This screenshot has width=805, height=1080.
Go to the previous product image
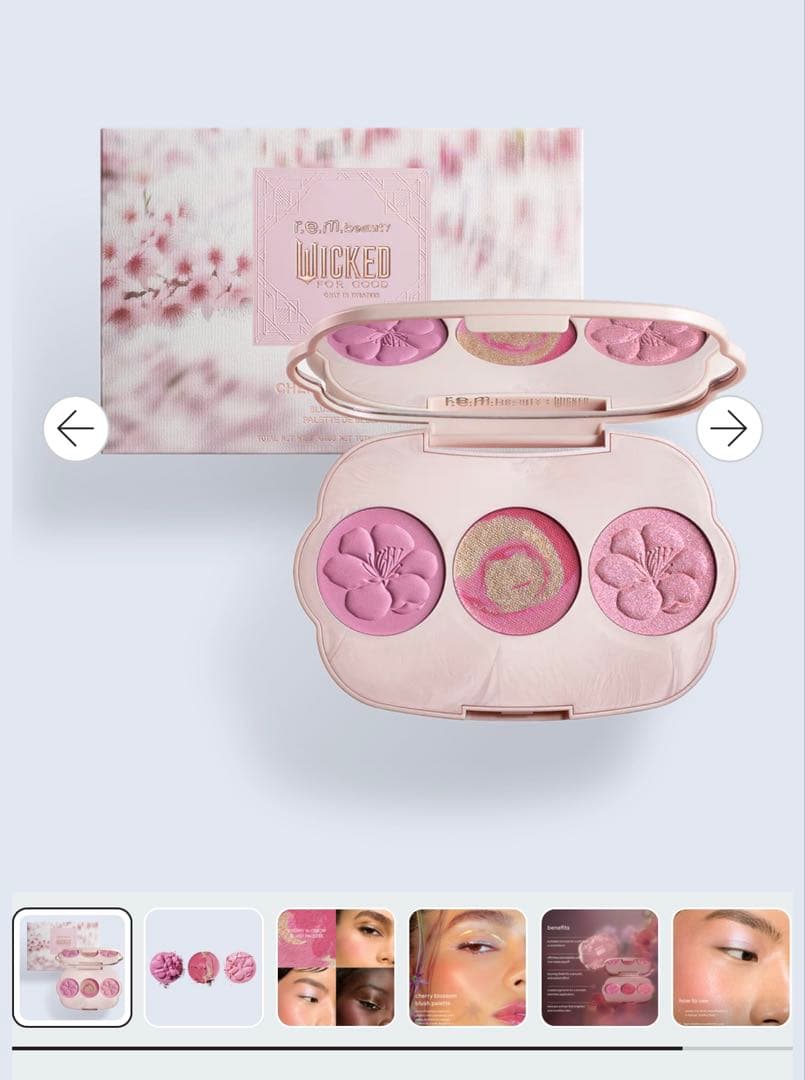click(76, 429)
